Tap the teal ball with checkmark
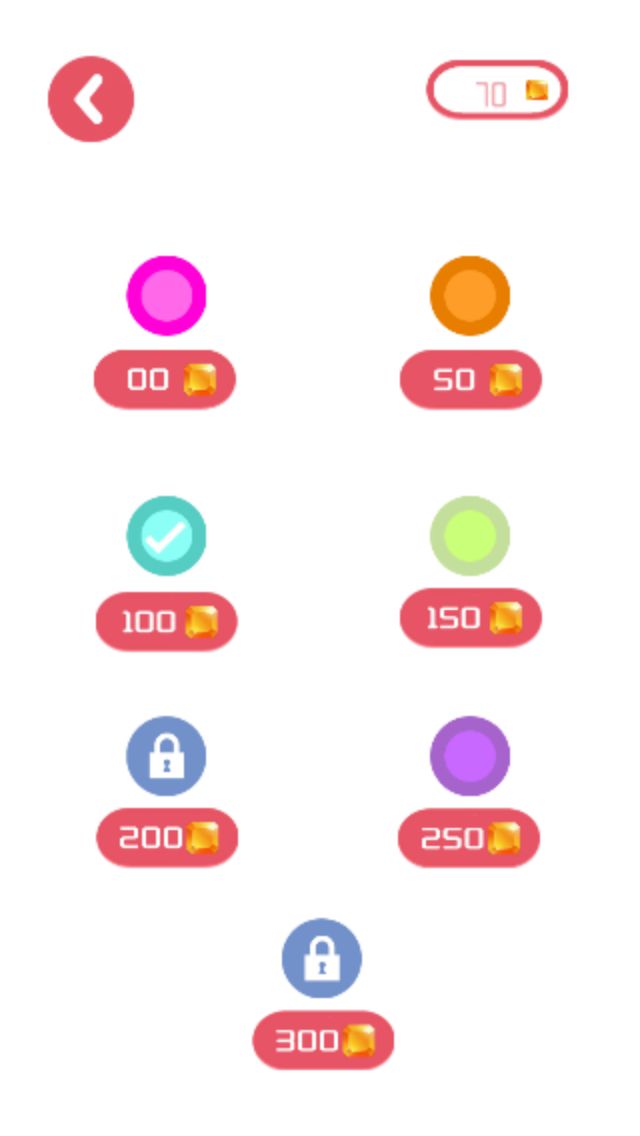Viewport: 640px width, 1136px height. pyautogui.click(x=166, y=536)
